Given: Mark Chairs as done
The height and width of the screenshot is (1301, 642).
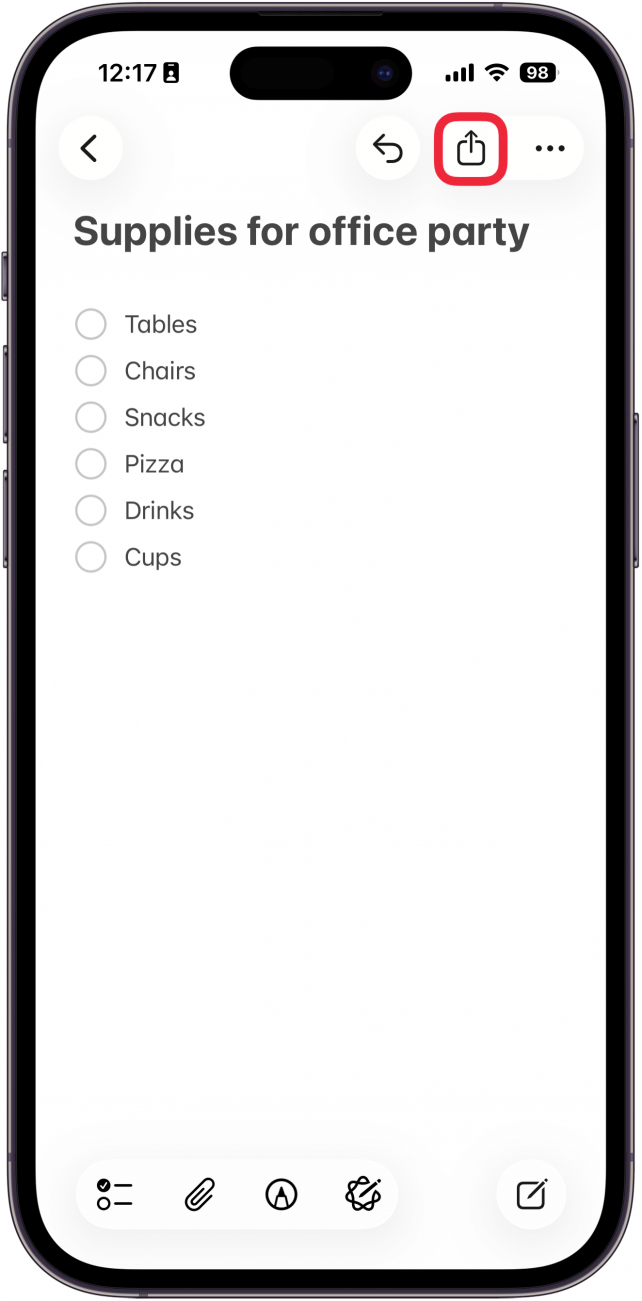Looking at the screenshot, I should pos(91,371).
